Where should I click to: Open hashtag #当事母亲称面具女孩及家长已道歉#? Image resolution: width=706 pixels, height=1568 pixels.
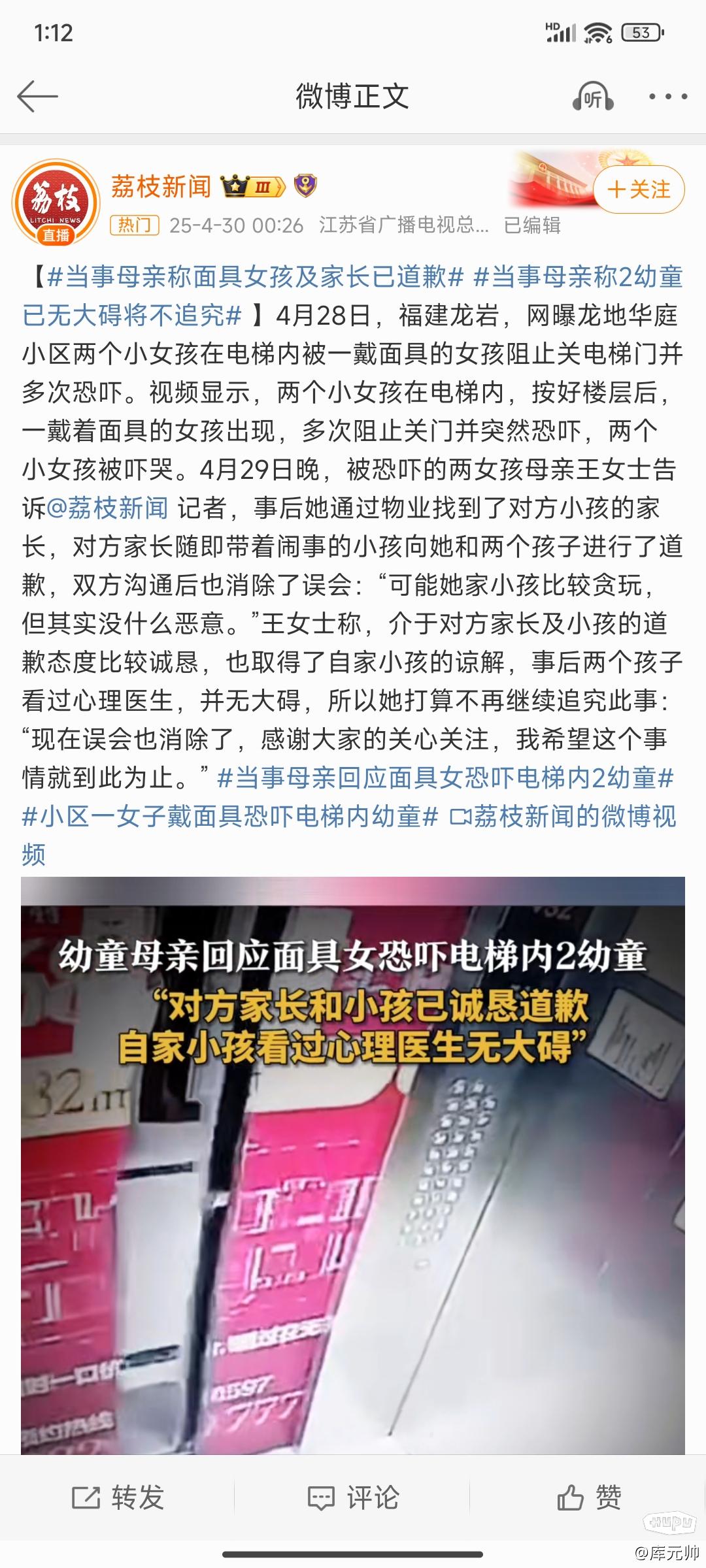pos(255,278)
